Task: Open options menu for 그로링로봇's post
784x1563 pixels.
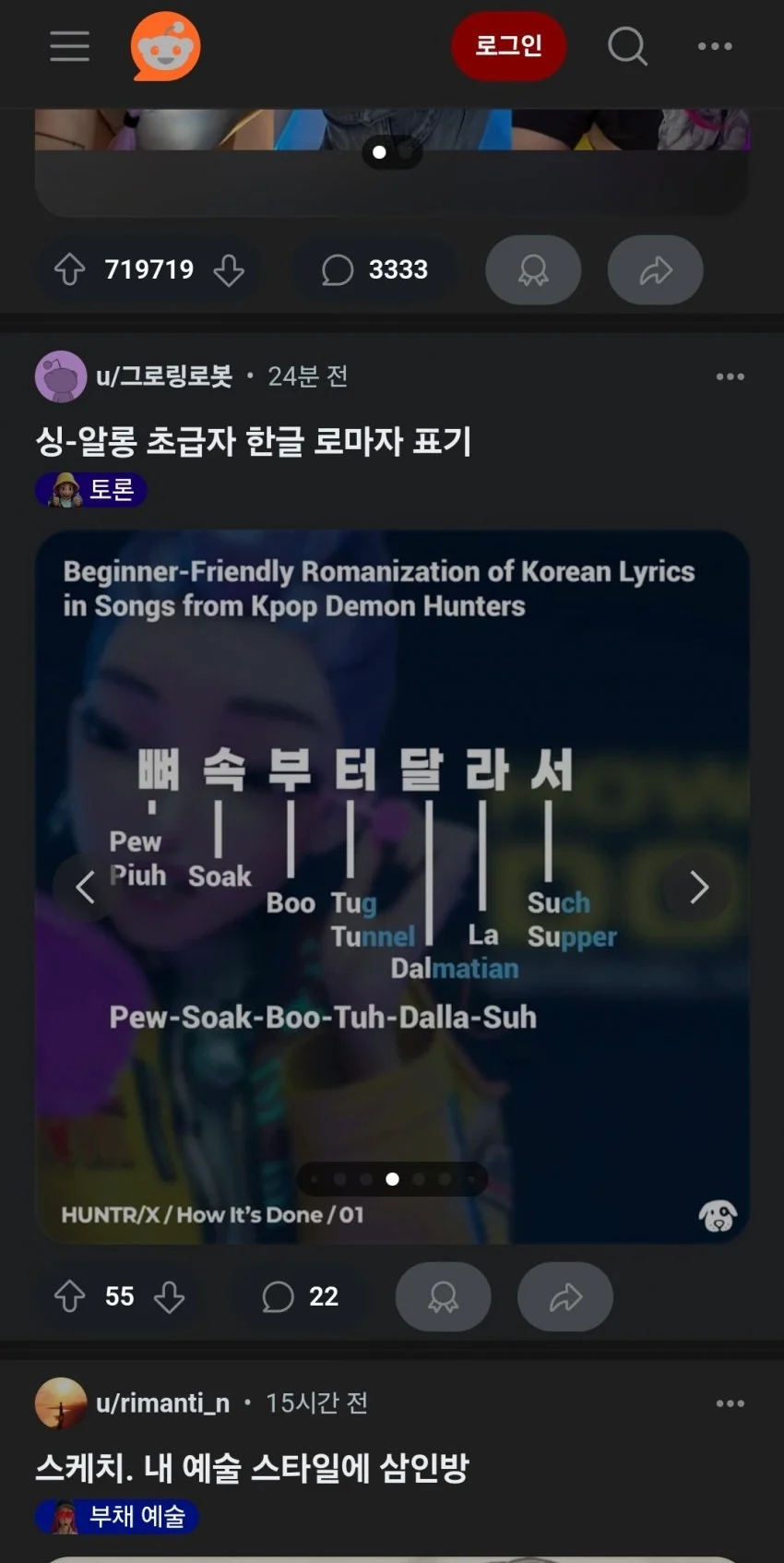Action: [730, 376]
